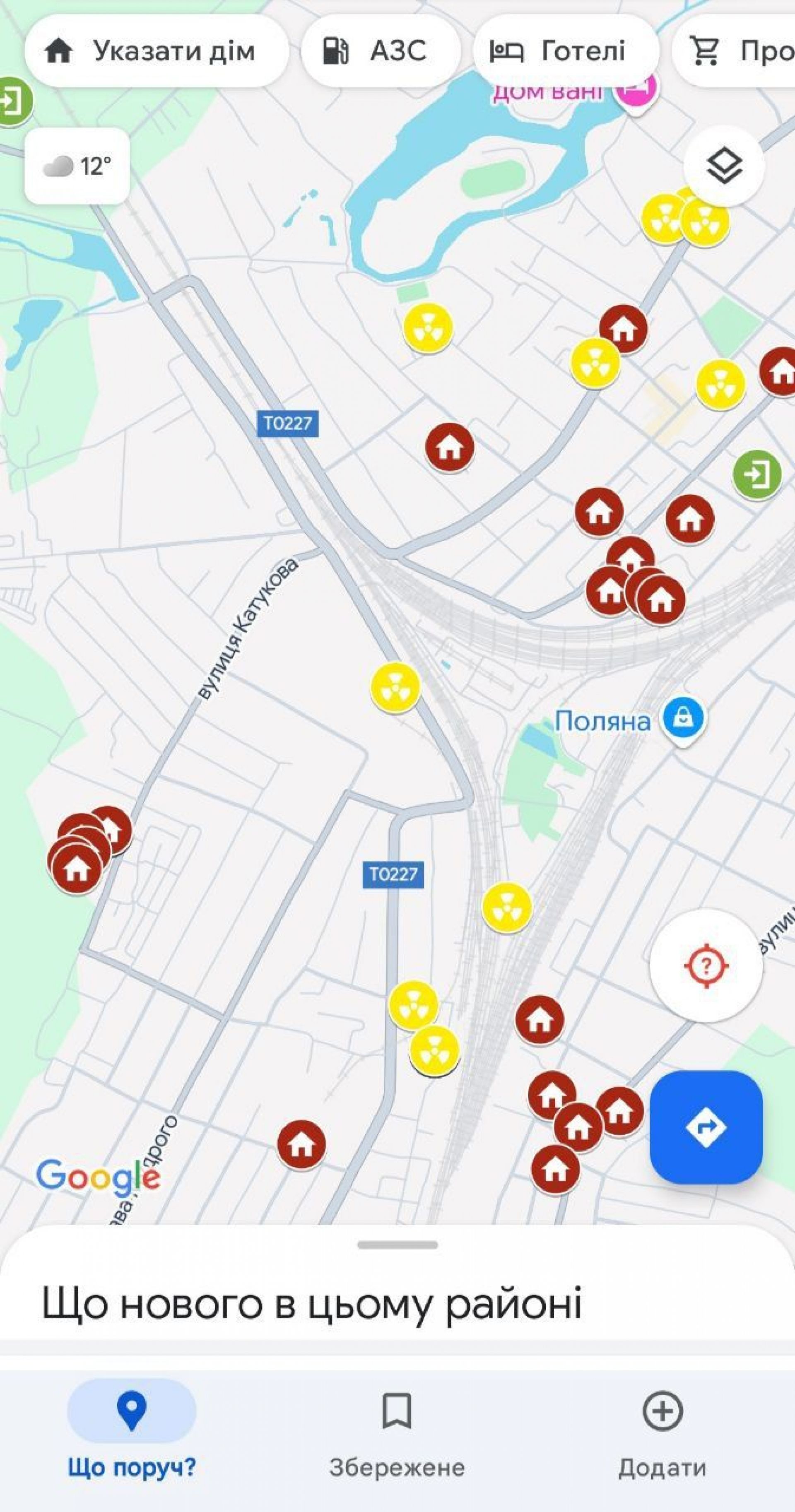
Task: Select the АЗС gas stations chip
Action: coord(380,51)
